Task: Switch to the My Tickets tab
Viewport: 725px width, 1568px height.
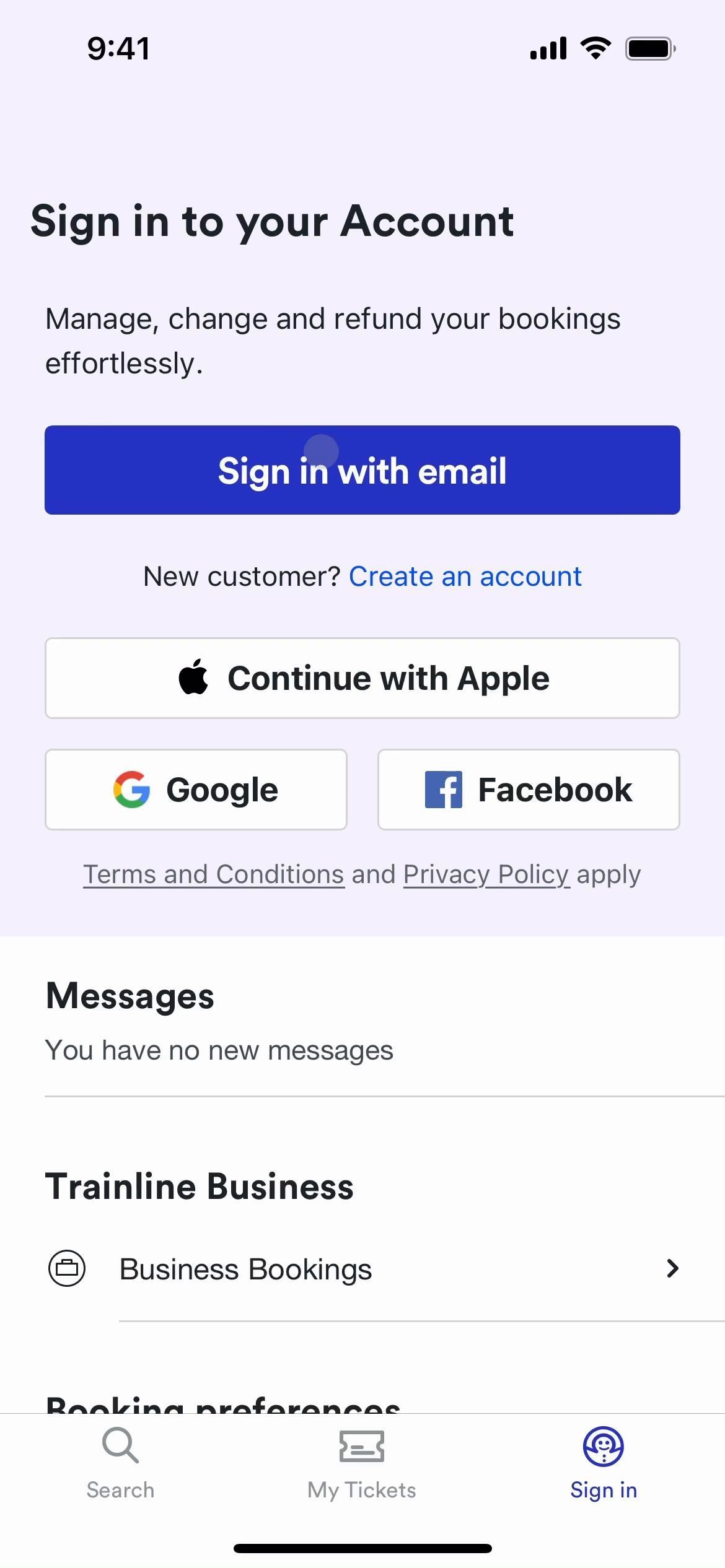Action: pyautogui.click(x=362, y=1463)
